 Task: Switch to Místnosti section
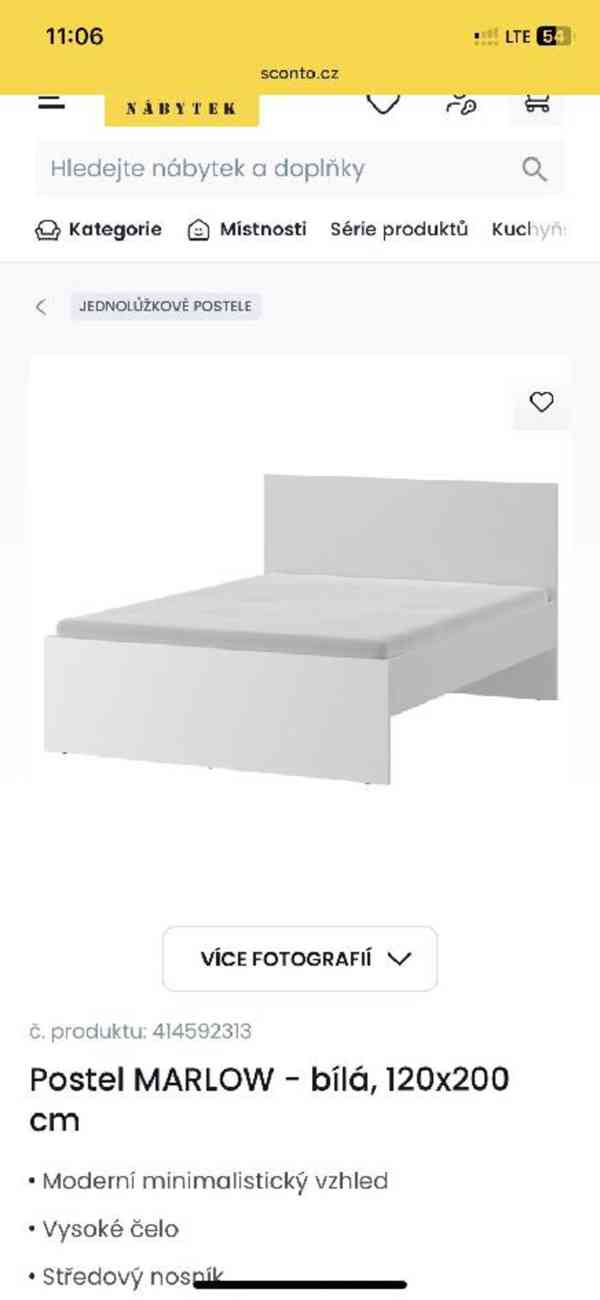click(247, 229)
